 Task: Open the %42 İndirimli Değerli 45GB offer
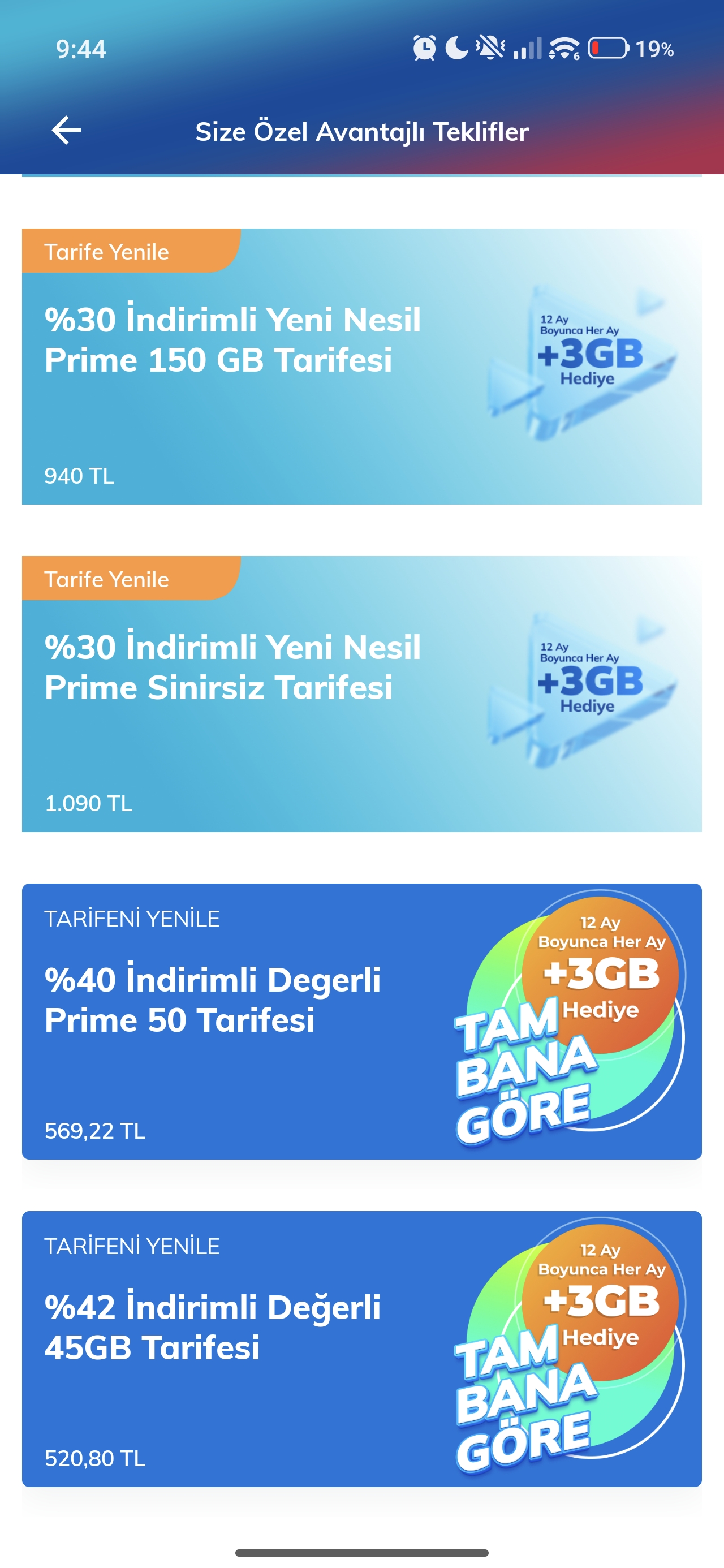pyautogui.click(x=361, y=1349)
